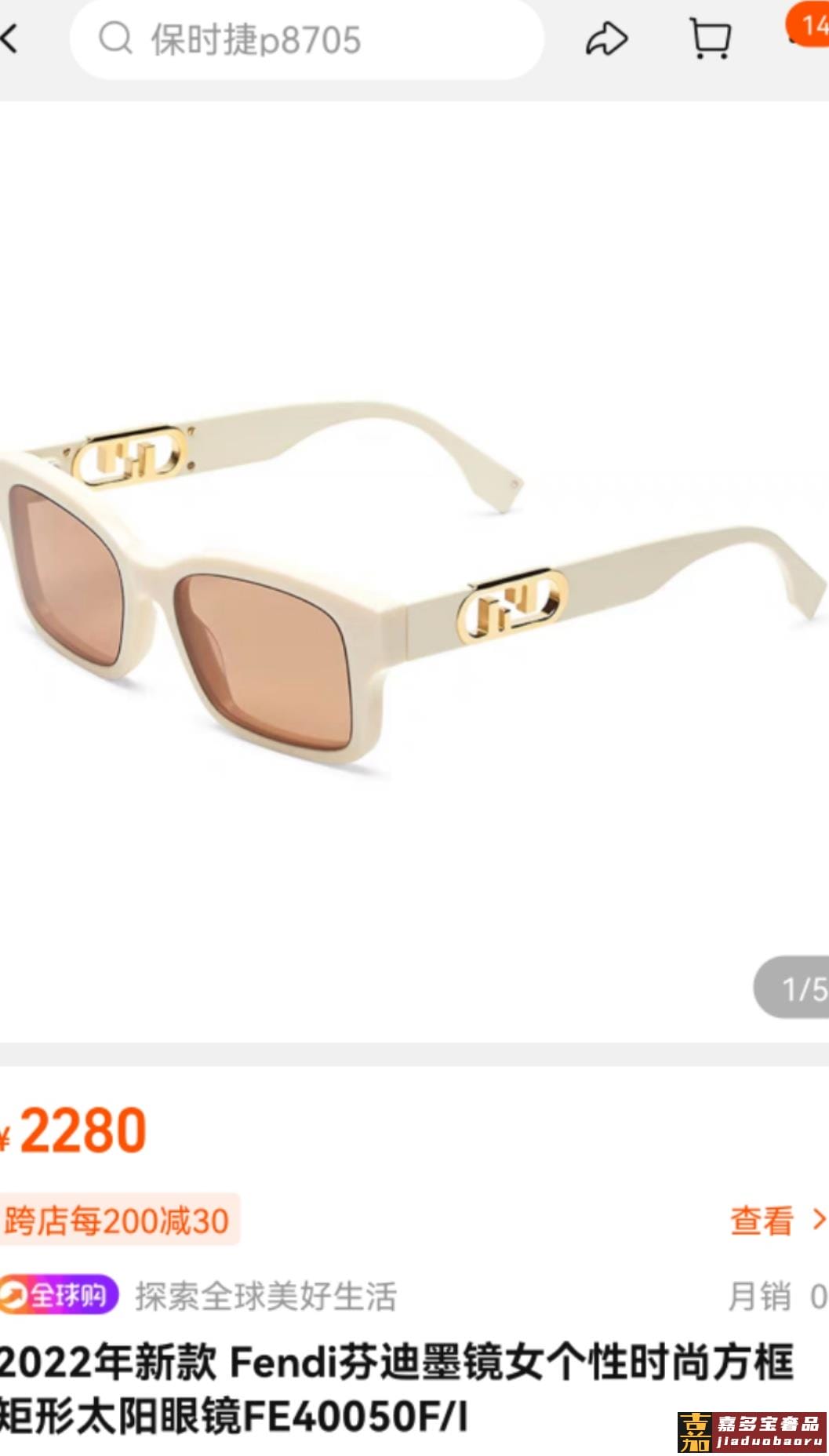The width and height of the screenshot is (829, 1456).
Task: Open the 全球购 banner
Action: coord(60,1295)
